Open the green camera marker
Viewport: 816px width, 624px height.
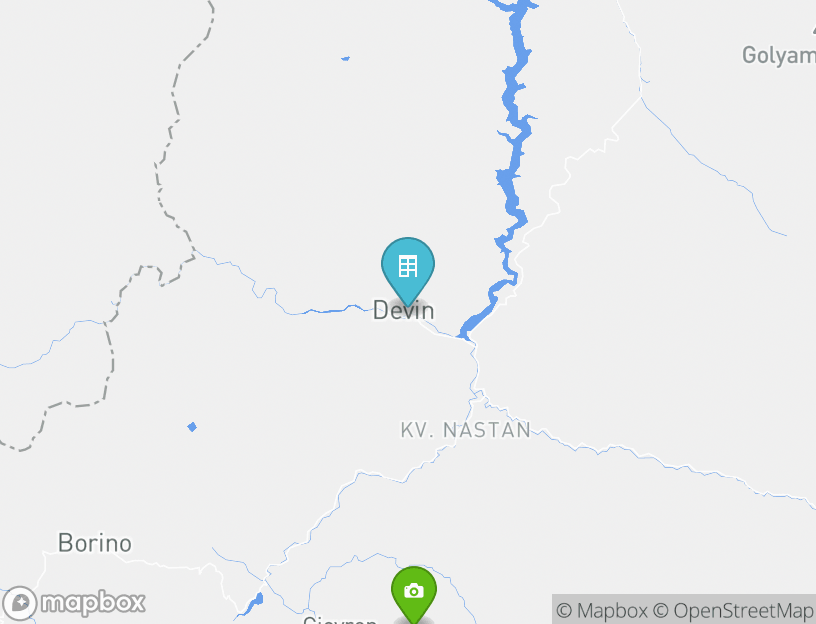coord(413,592)
